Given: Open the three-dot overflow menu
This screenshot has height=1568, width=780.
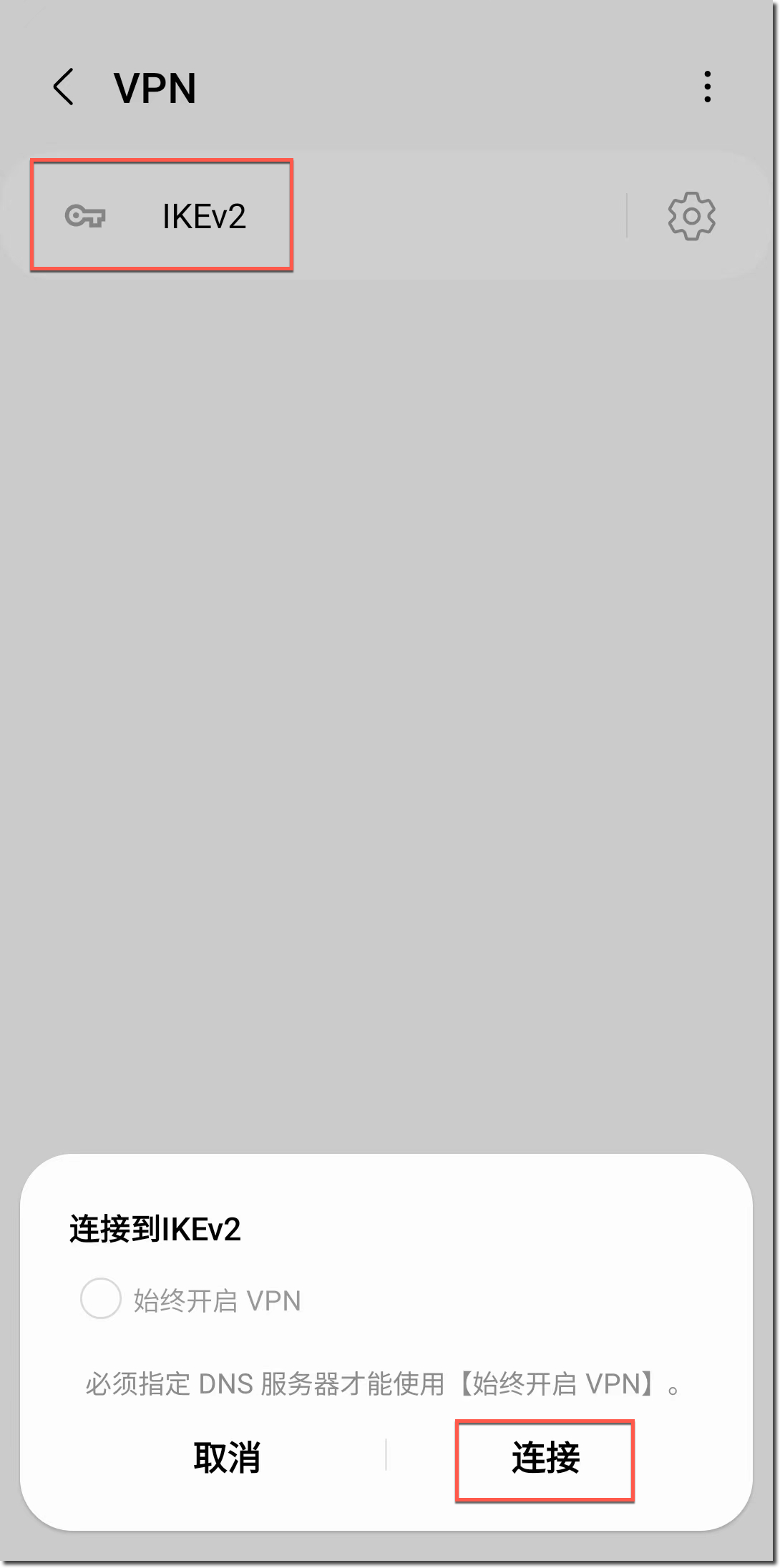Looking at the screenshot, I should pos(707,87).
